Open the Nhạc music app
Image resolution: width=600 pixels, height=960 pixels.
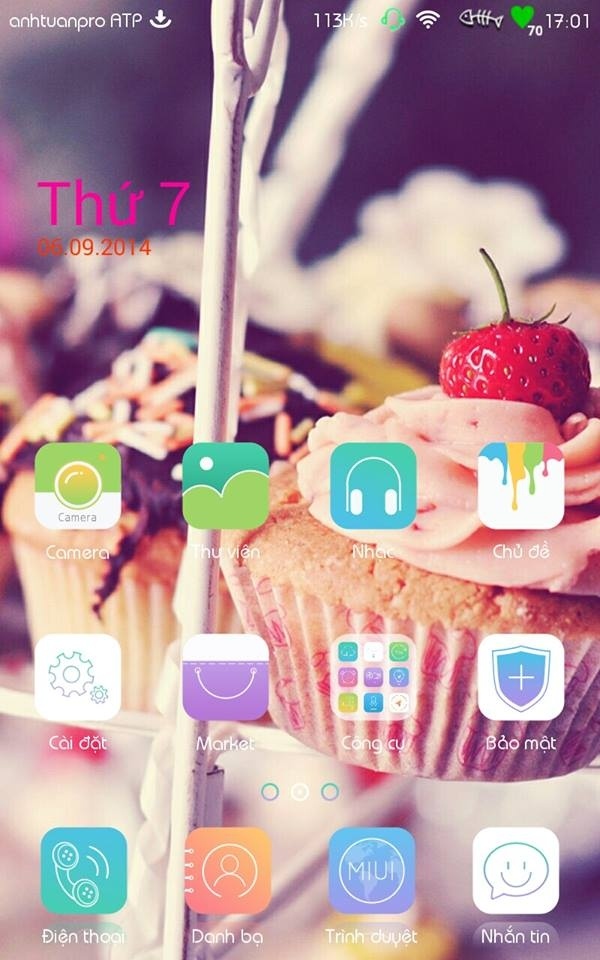(373, 486)
